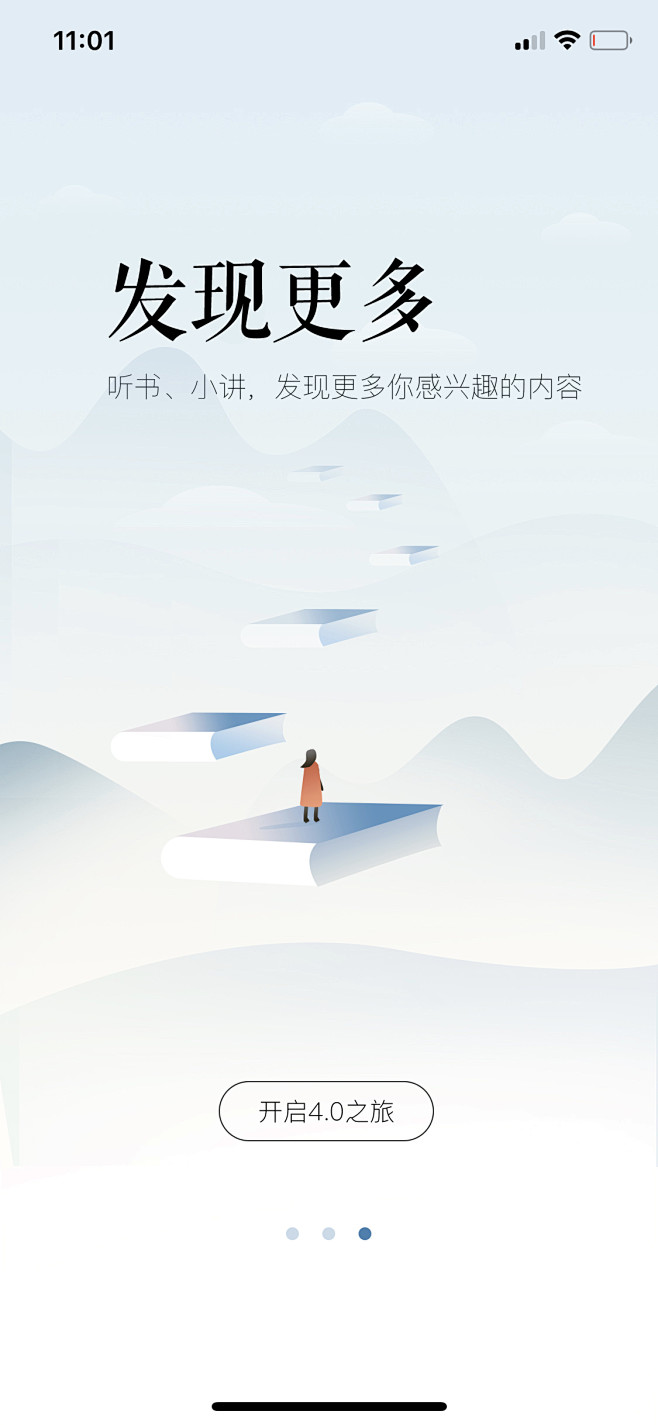Select the second page indicator dot
The image size is (658, 1425).
[x=328, y=1233]
